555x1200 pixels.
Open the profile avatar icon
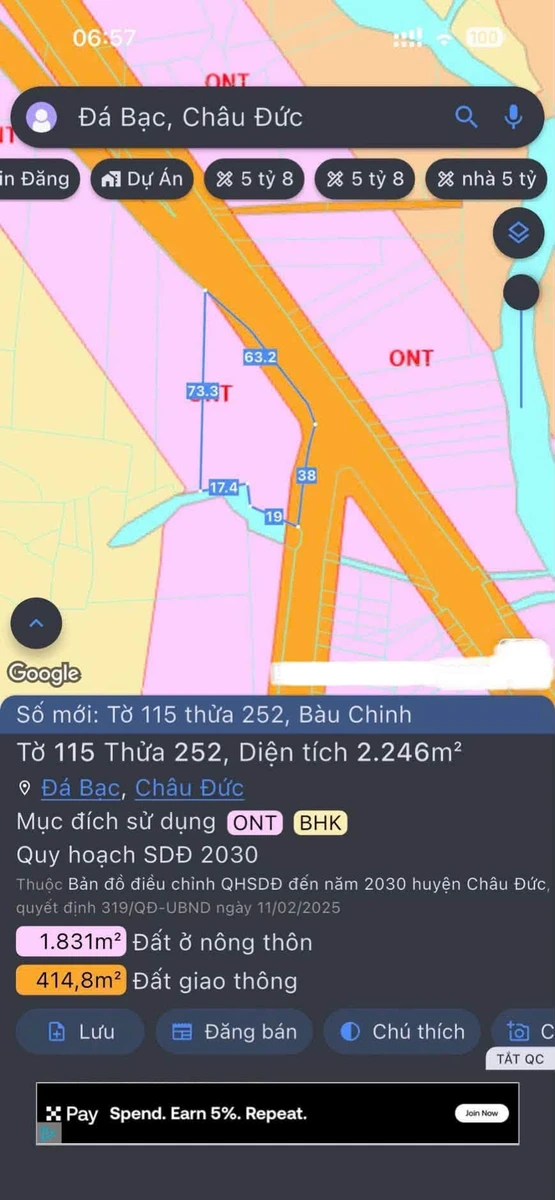coord(42,117)
